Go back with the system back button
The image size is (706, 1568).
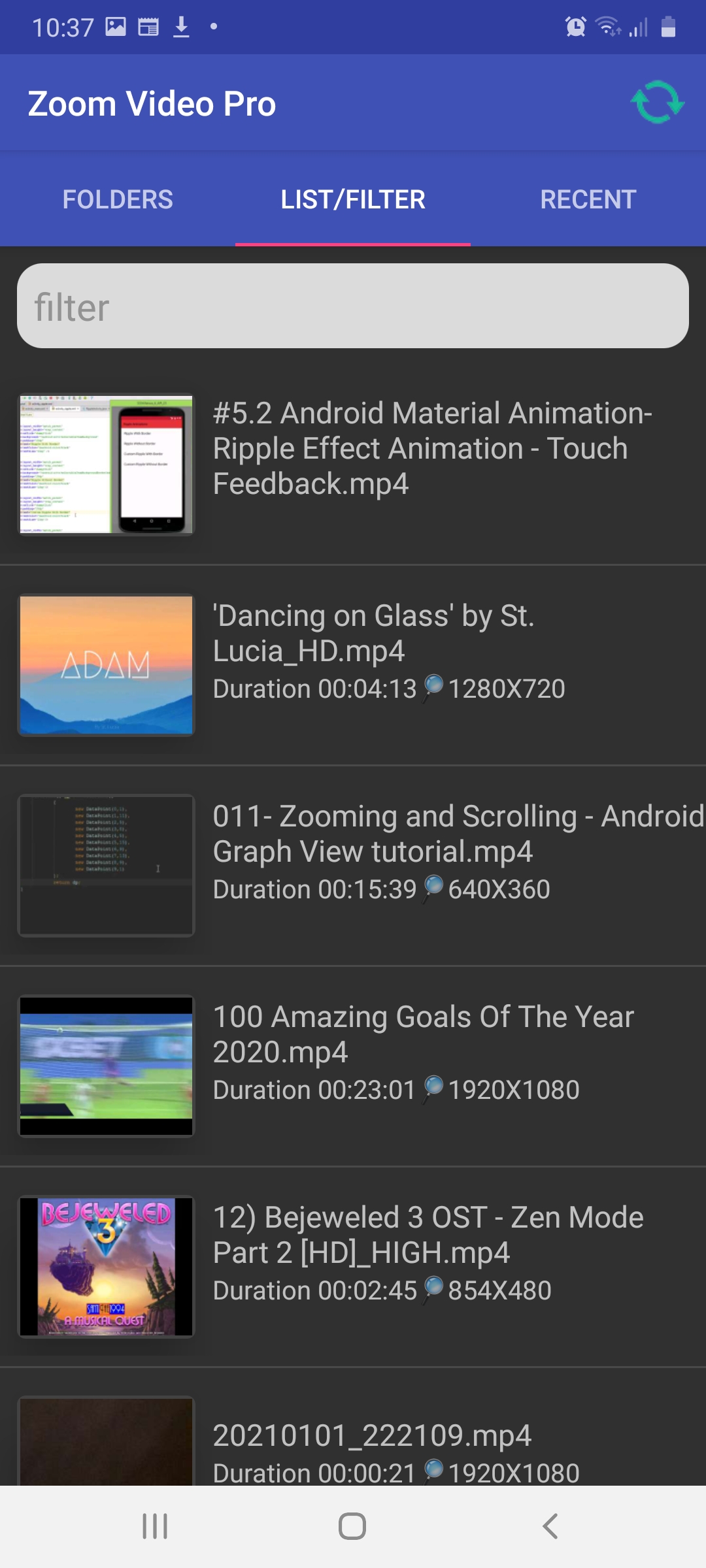(x=550, y=1526)
